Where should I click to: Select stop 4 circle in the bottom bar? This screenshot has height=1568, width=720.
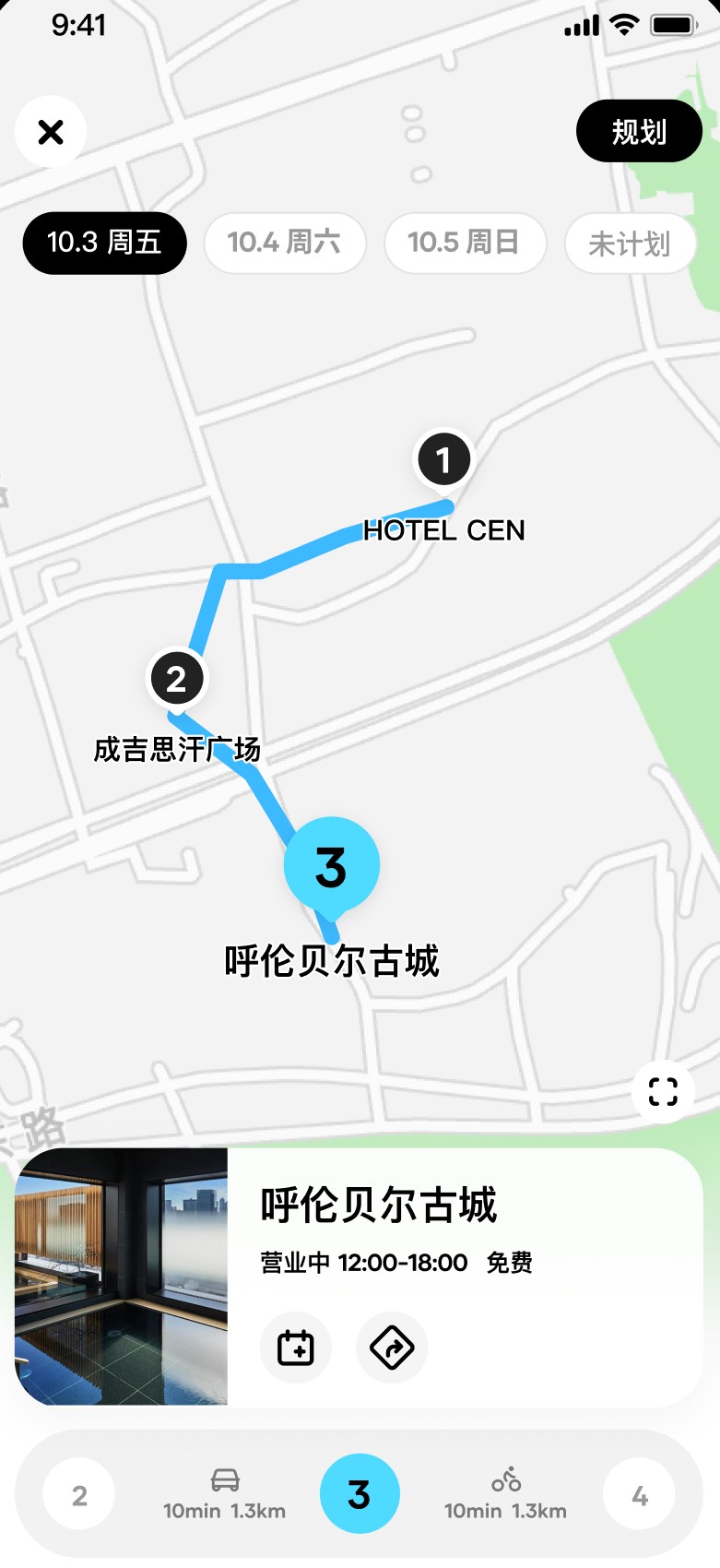click(x=641, y=1494)
